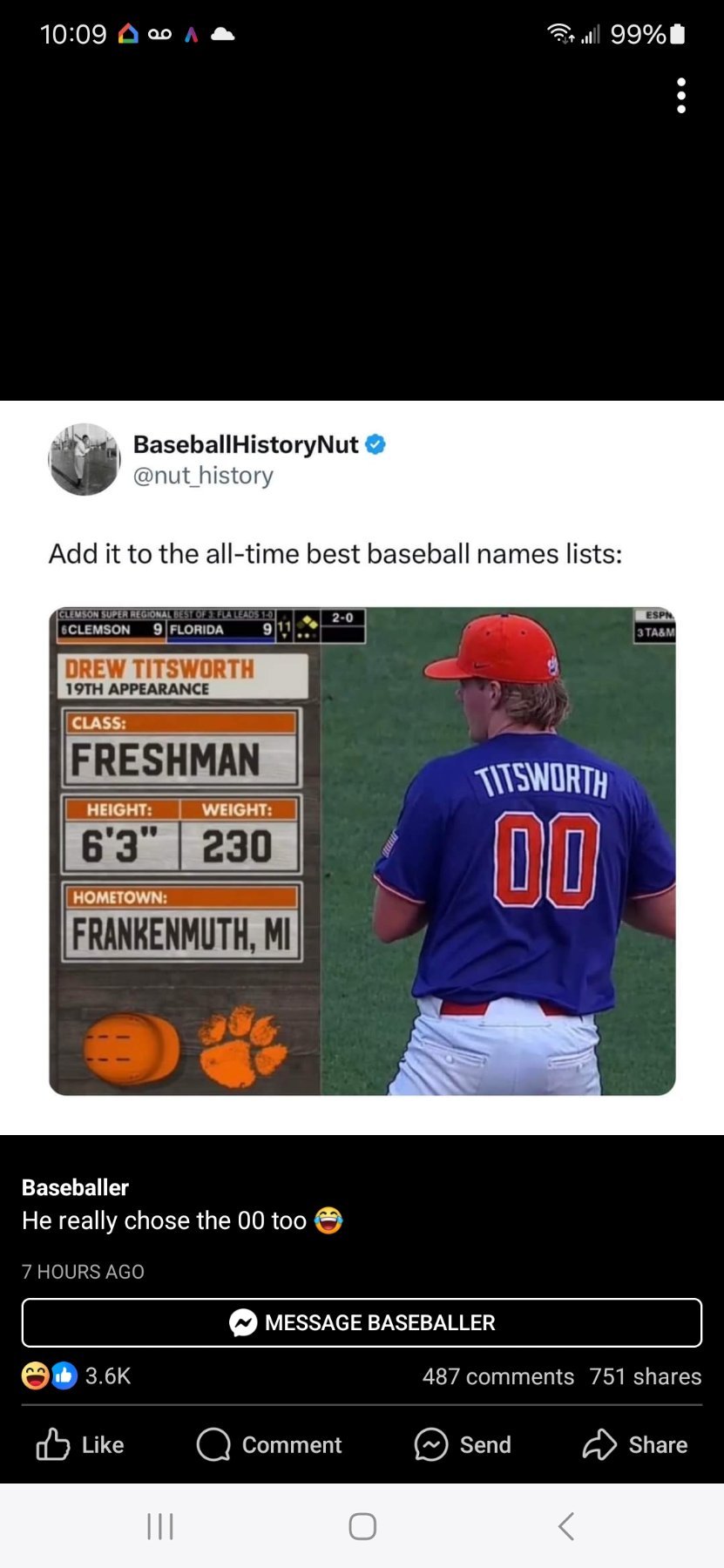Share this post

[635, 1444]
